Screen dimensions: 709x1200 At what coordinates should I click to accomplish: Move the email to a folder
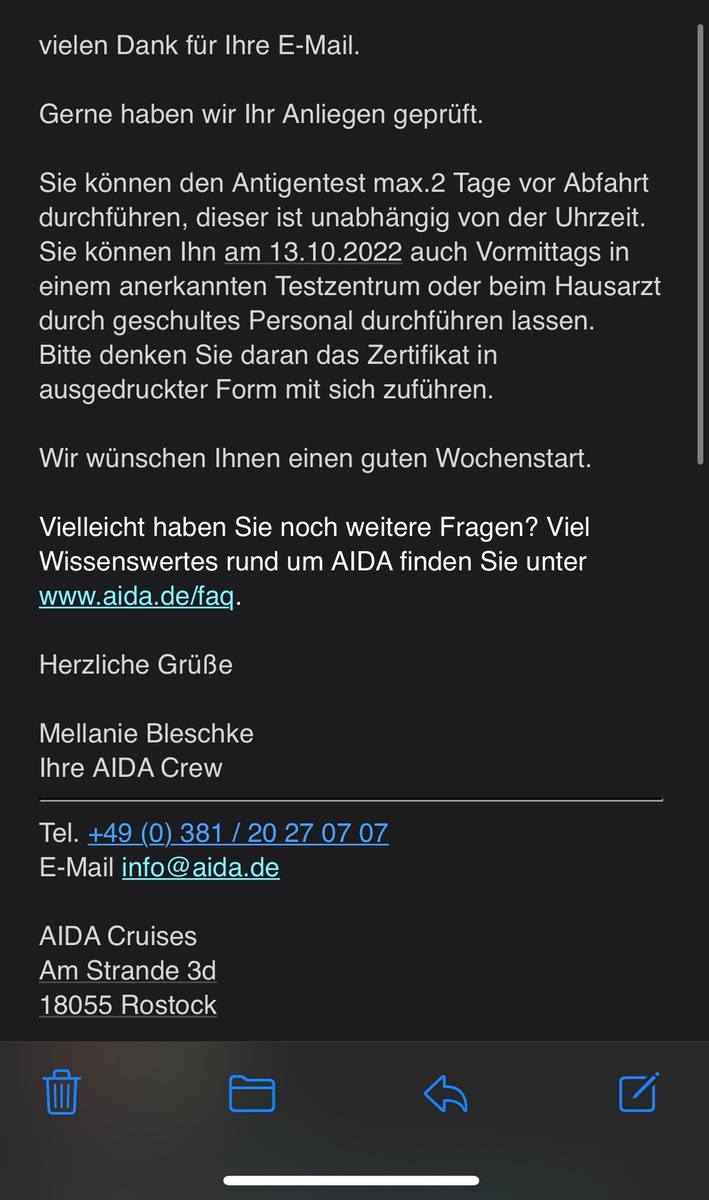pos(252,1093)
